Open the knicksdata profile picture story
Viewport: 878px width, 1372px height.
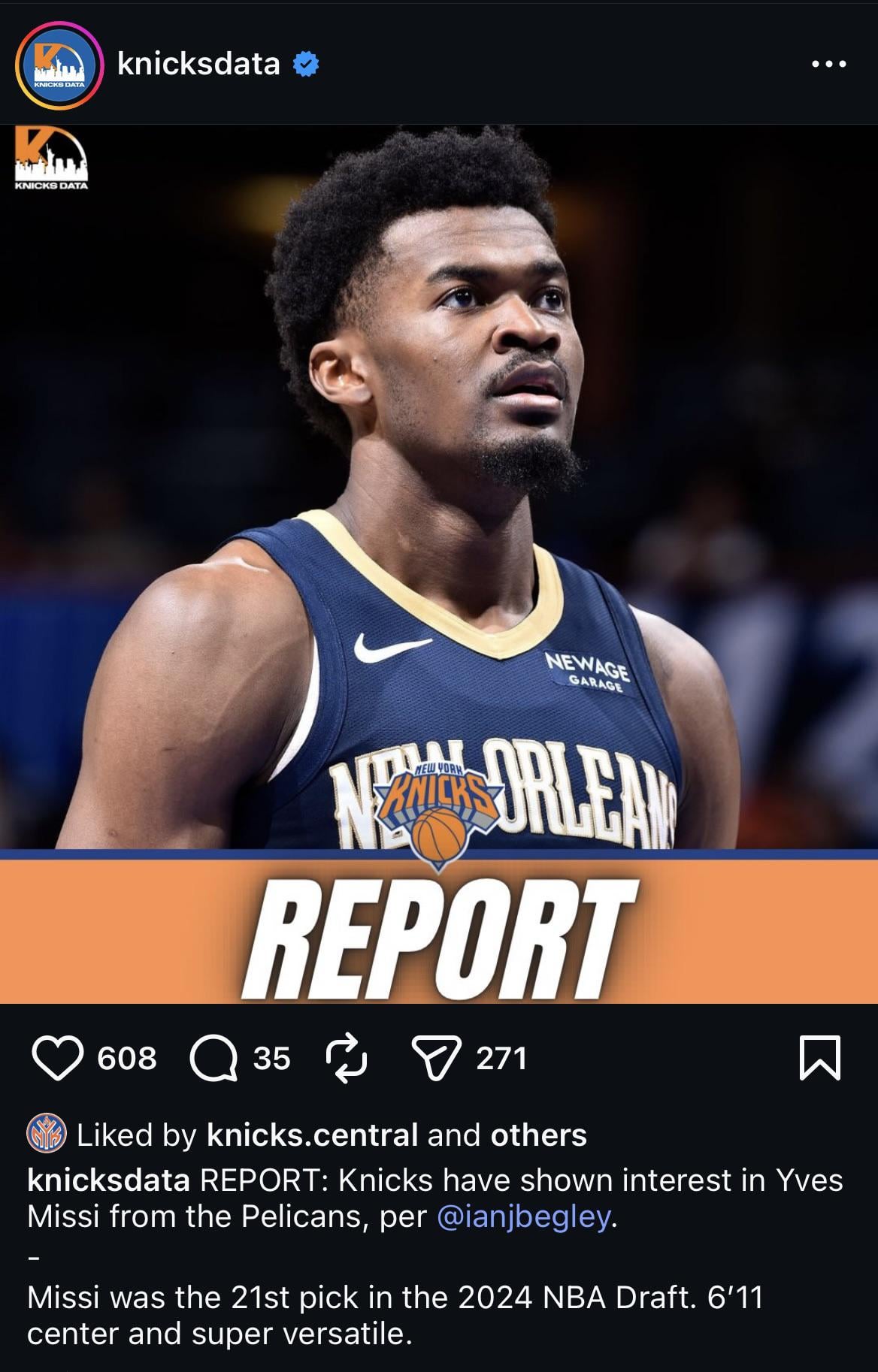tap(59, 65)
